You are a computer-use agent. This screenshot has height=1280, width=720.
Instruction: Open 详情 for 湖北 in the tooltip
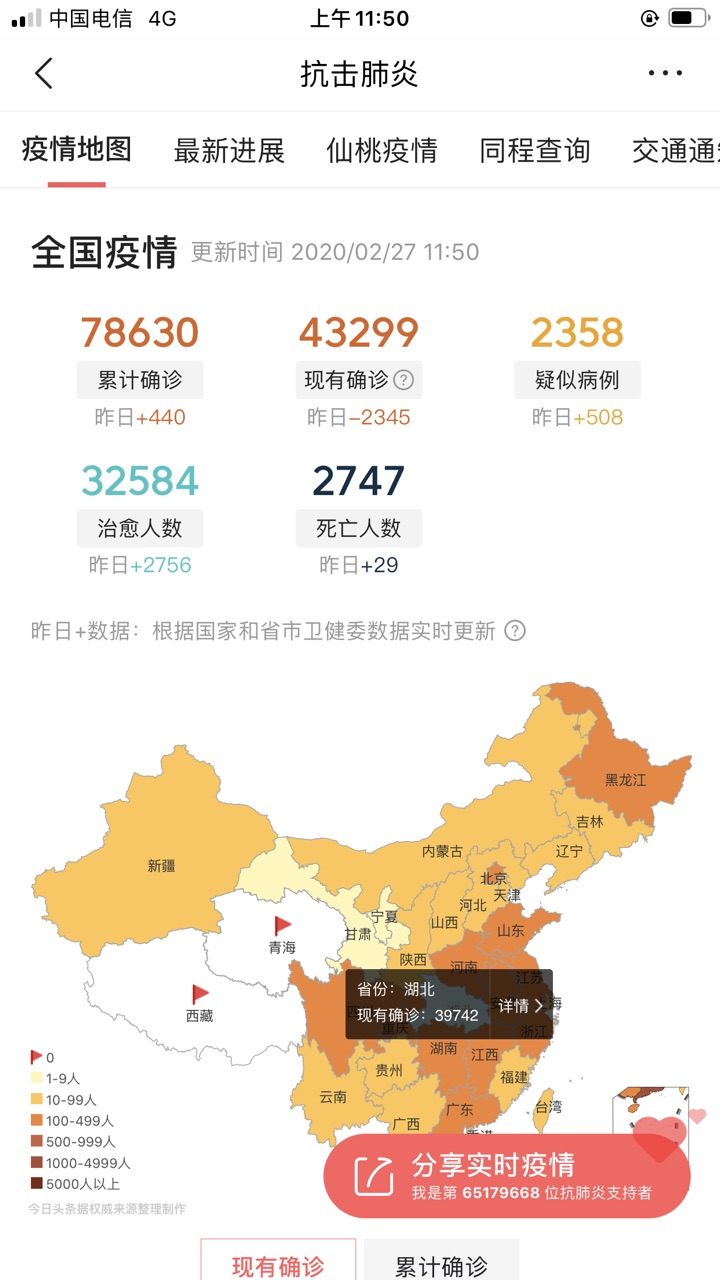(x=521, y=1005)
